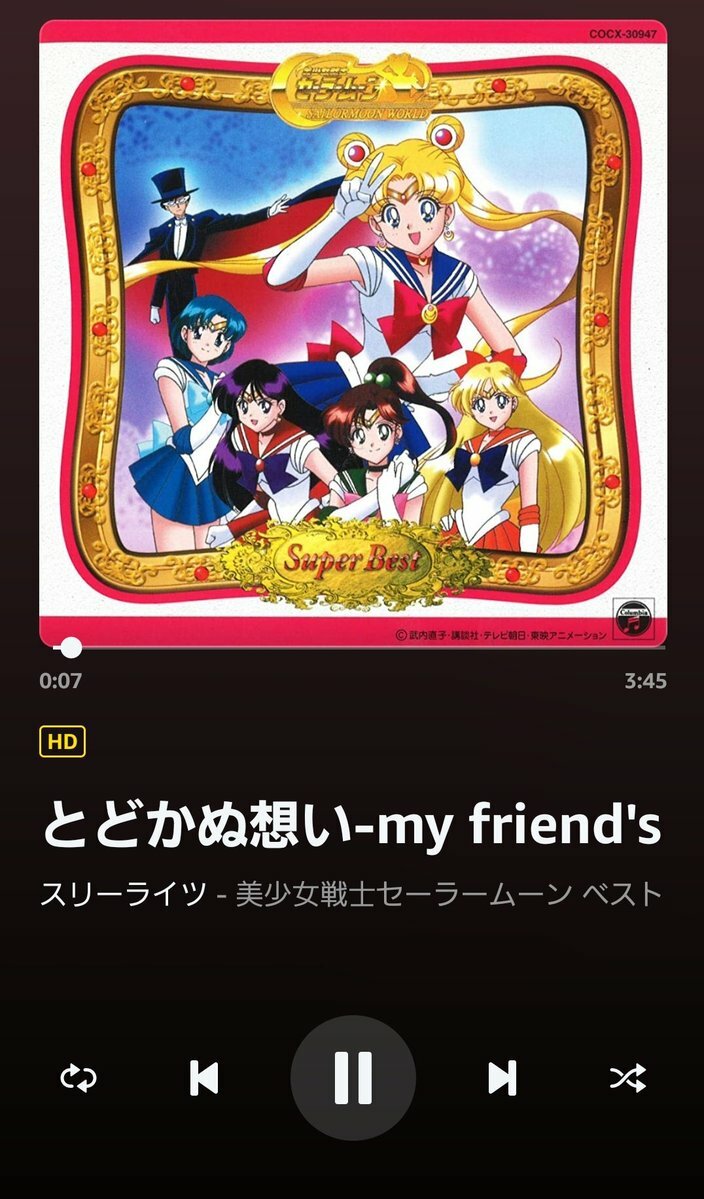Skip to the next track
Screen dimensions: 704x1199
click(502, 1078)
